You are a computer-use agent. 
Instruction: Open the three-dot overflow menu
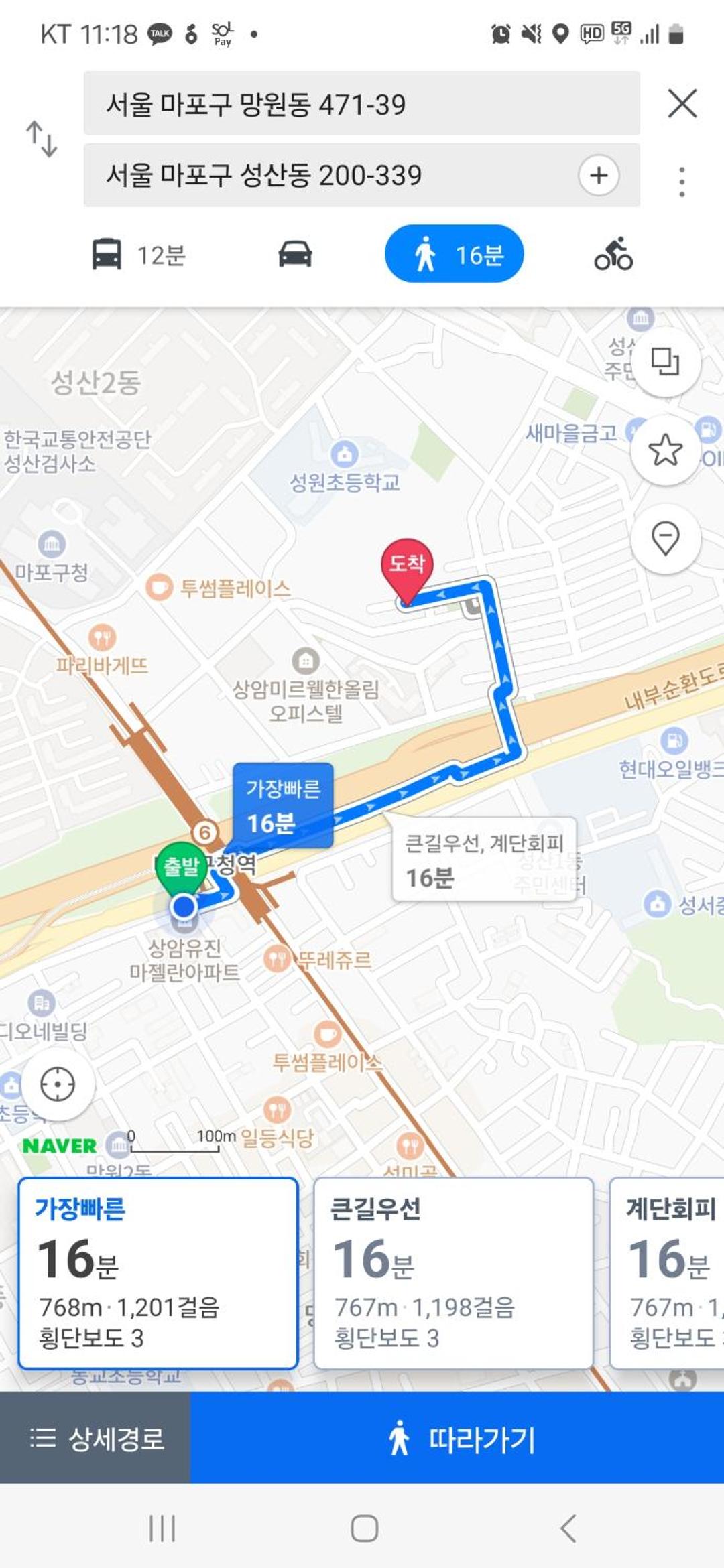682,182
